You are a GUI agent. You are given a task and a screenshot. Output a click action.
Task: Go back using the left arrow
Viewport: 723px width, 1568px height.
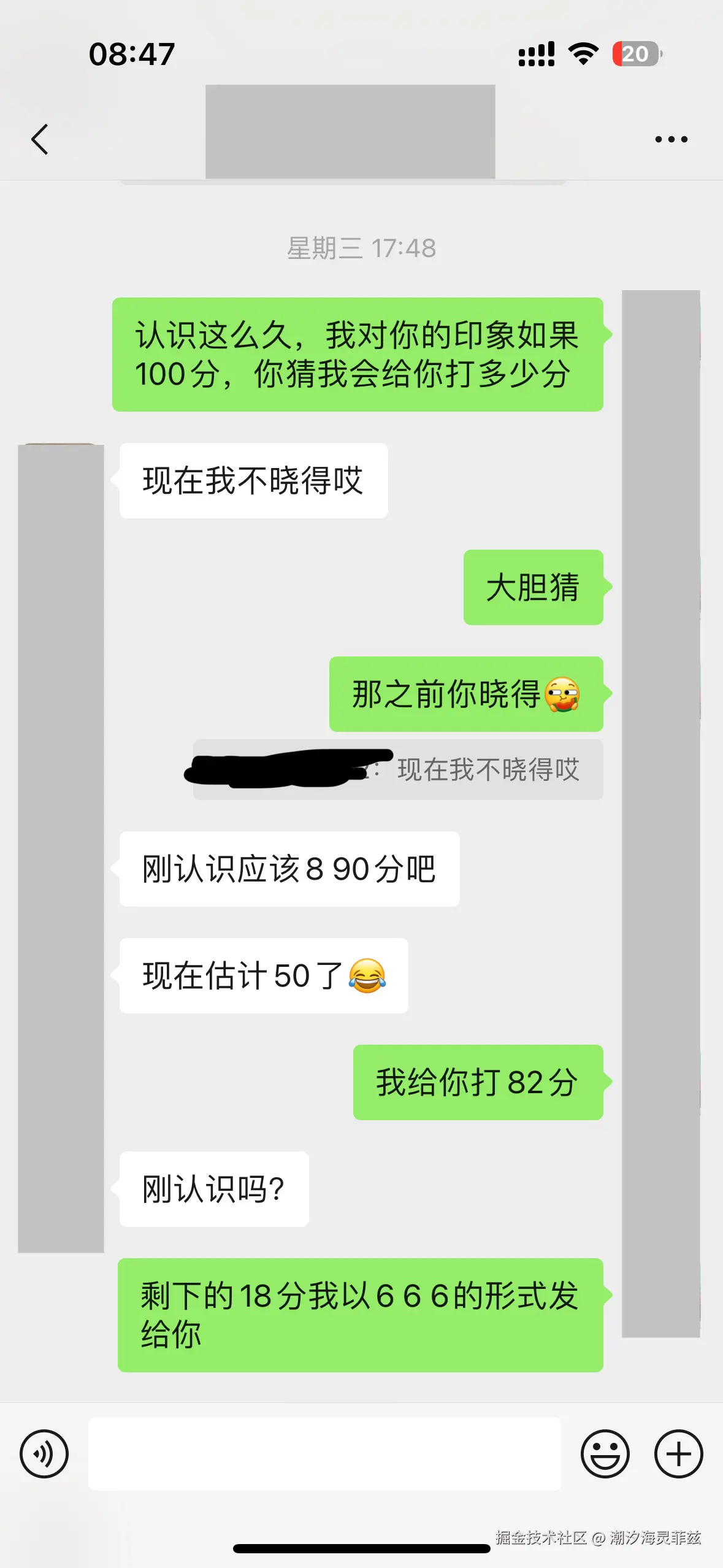[x=39, y=139]
